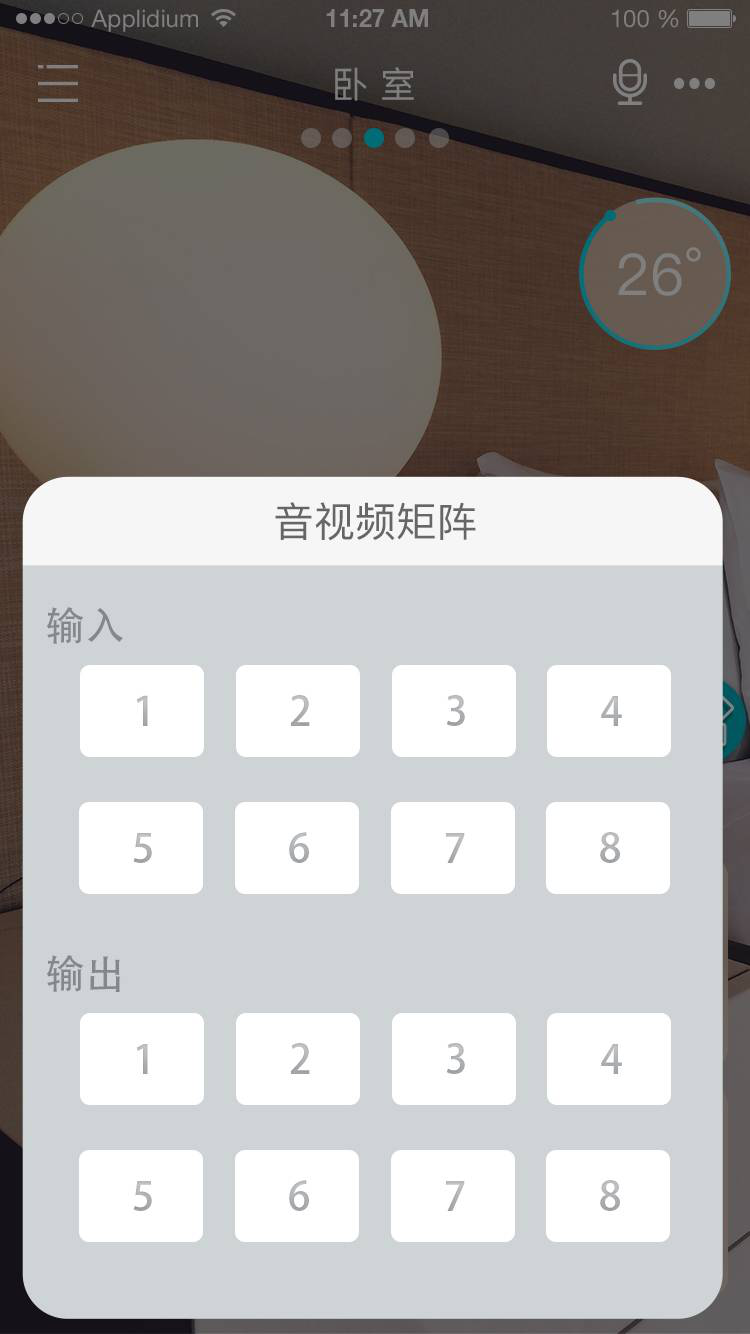Select input 8 under 输入
Screen dimensions: 750x1334
(608, 848)
